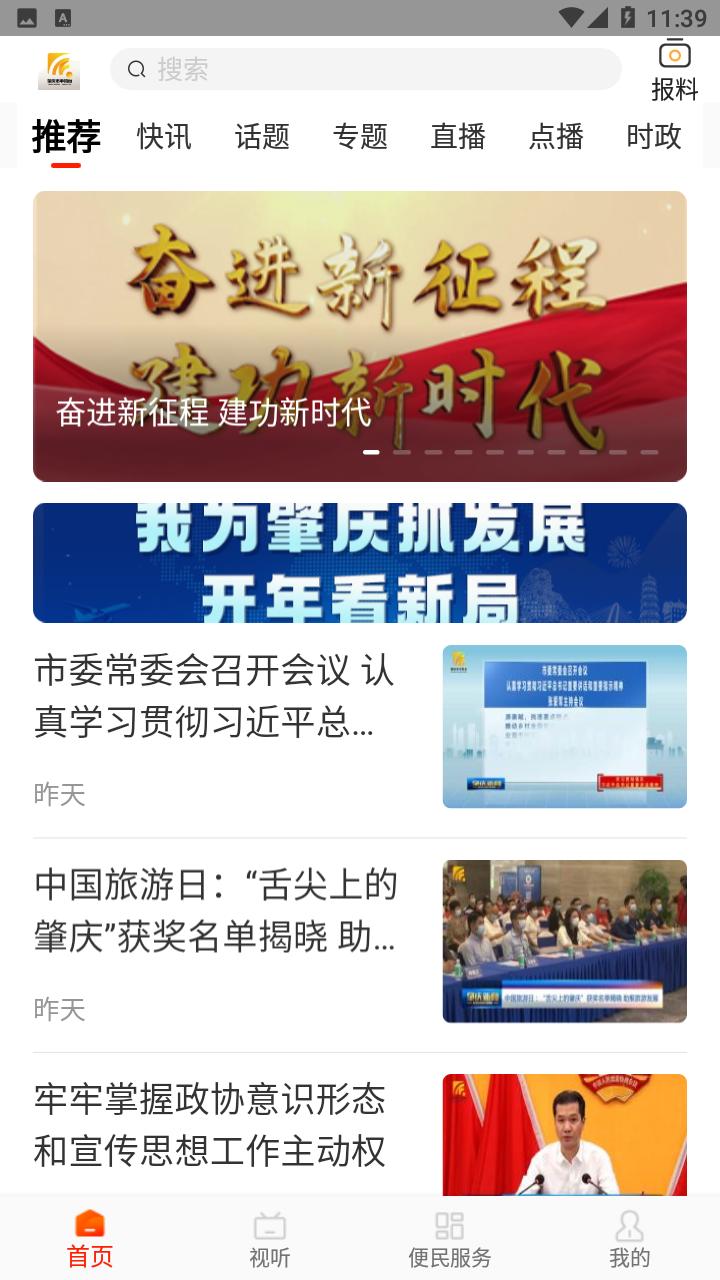Open the 我为肇庆抓发展 开年看新局 banner
The height and width of the screenshot is (1280, 720).
click(360, 563)
